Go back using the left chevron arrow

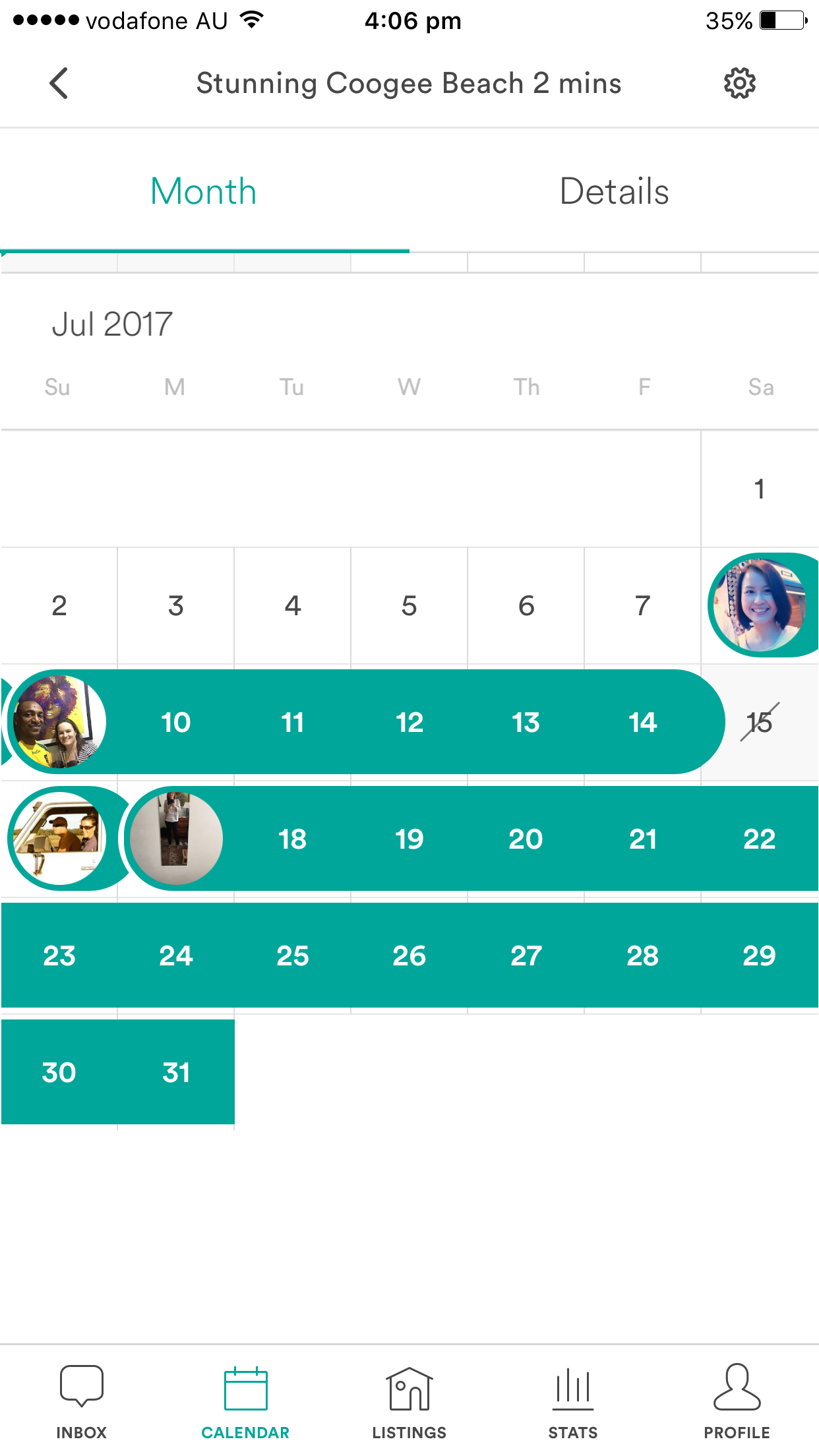click(x=57, y=83)
